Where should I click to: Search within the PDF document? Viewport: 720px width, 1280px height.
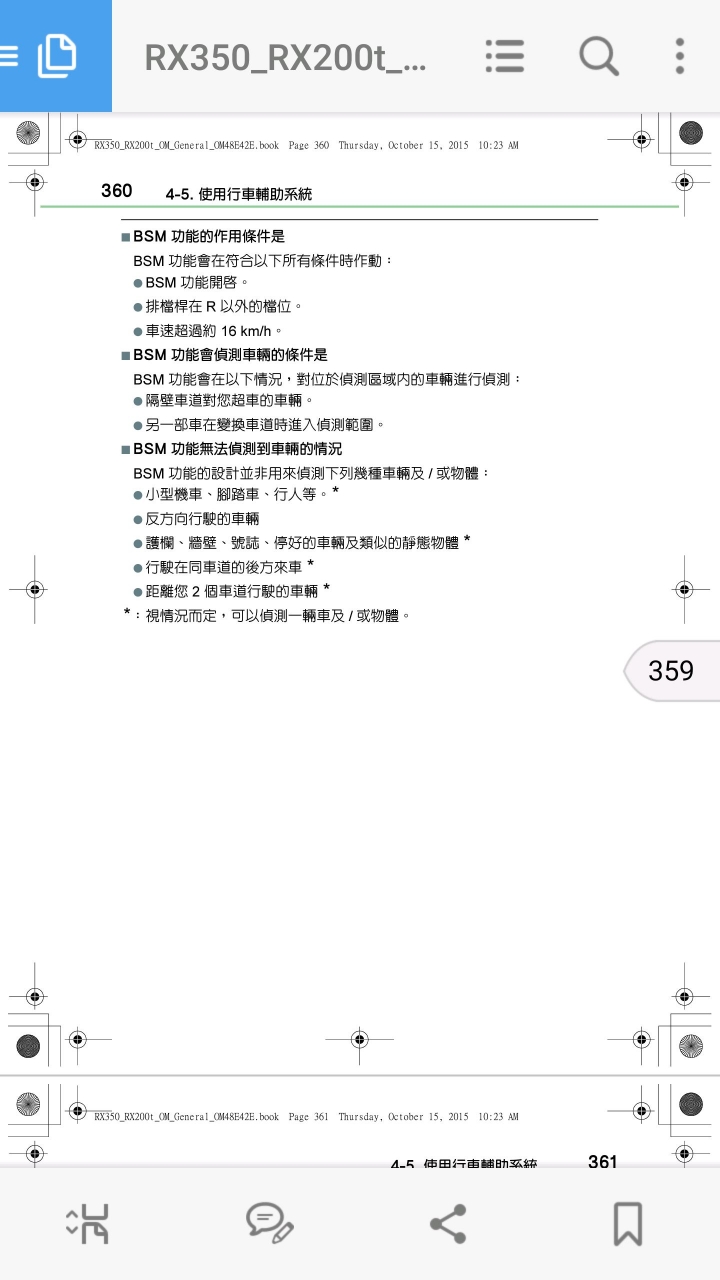click(x=598, y=56)
